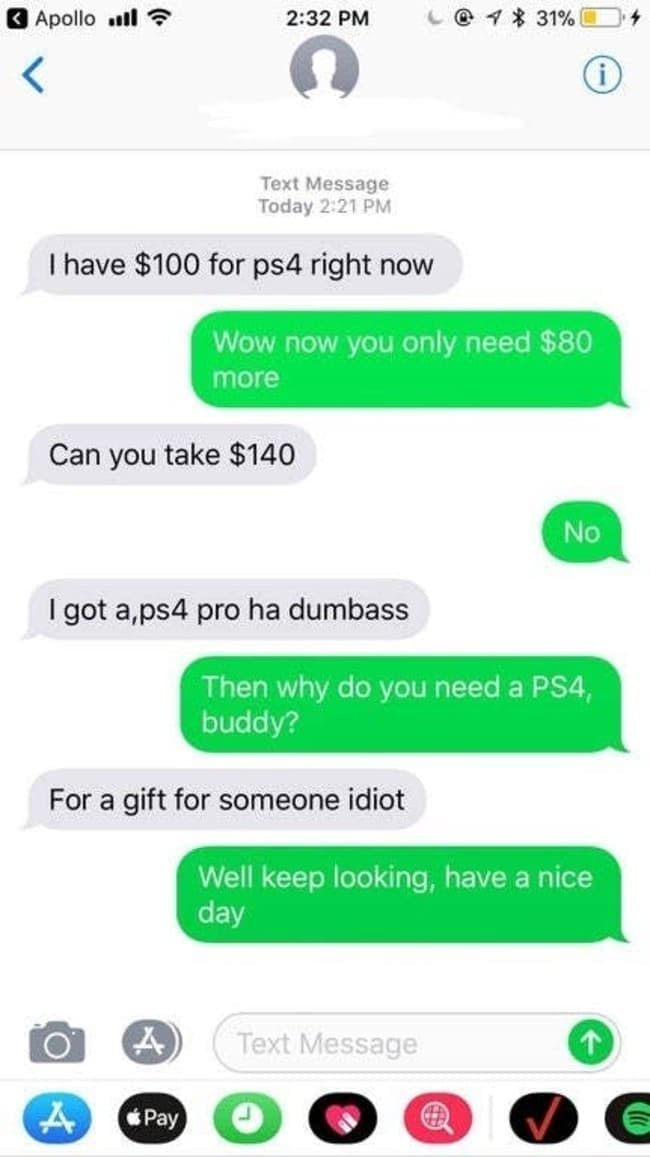650x1157 pixels.
Task: Go back to the messages list
Action: coord(33,76)
